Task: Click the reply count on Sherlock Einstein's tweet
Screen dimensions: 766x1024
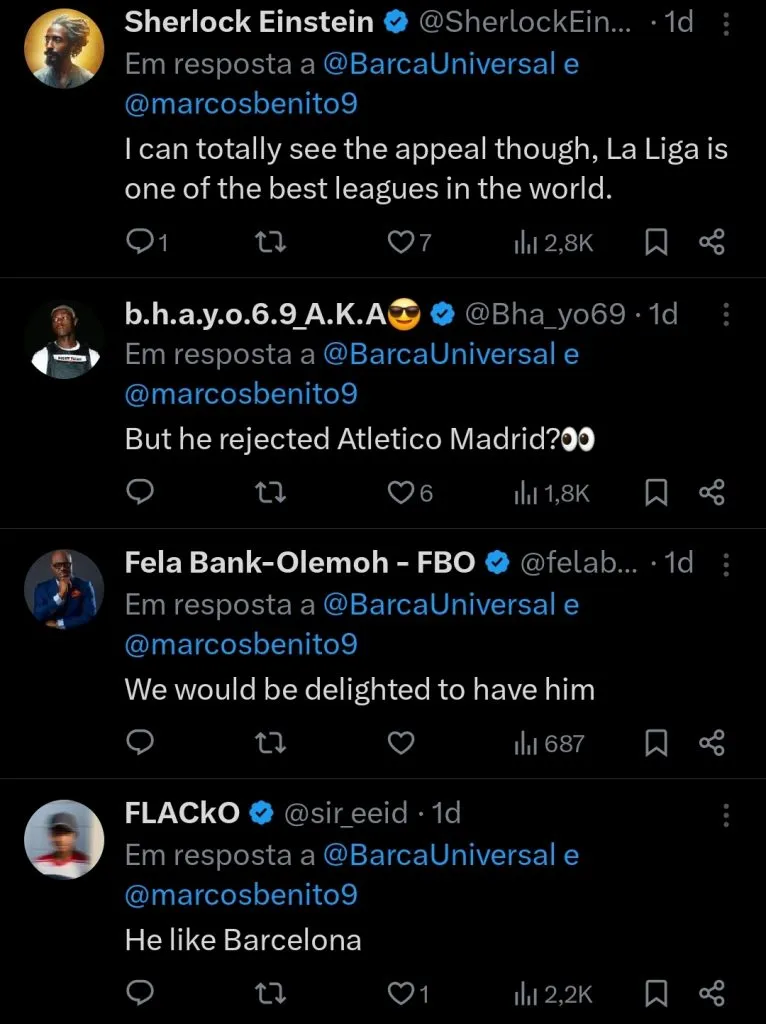Action: [x=163, y=240]
